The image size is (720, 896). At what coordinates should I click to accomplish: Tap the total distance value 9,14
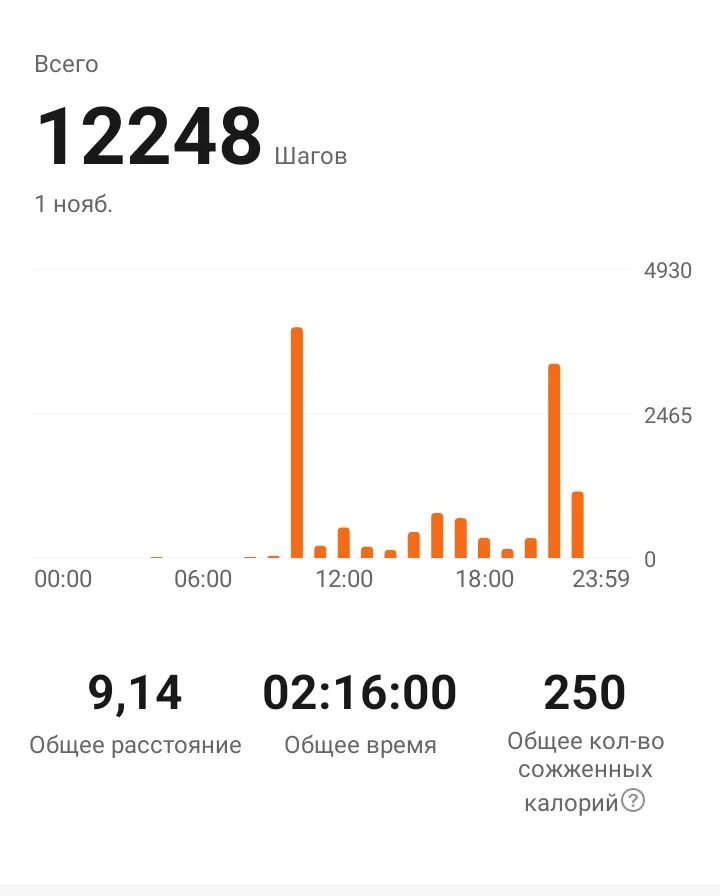click(136, 692)
